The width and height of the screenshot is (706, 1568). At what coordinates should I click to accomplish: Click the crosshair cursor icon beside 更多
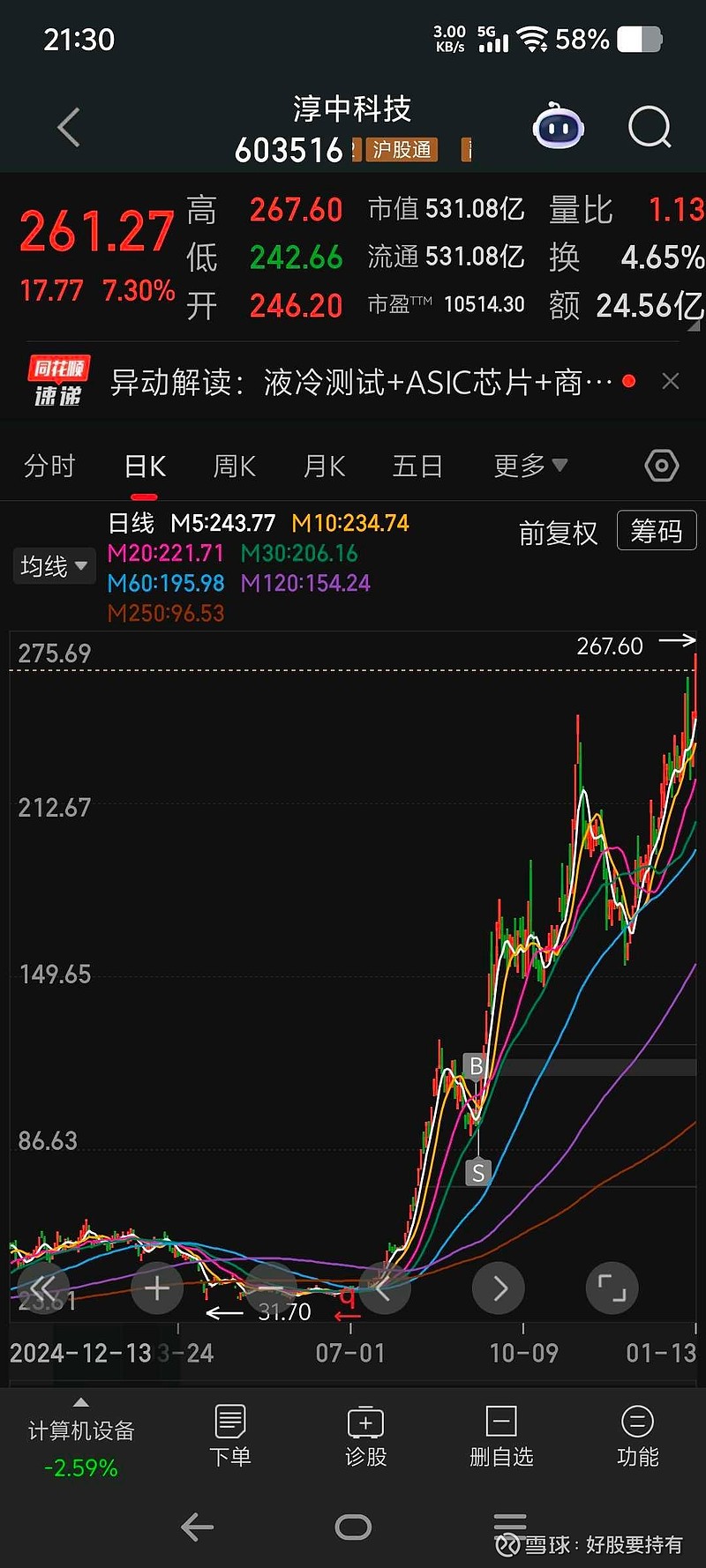point(660,466)
